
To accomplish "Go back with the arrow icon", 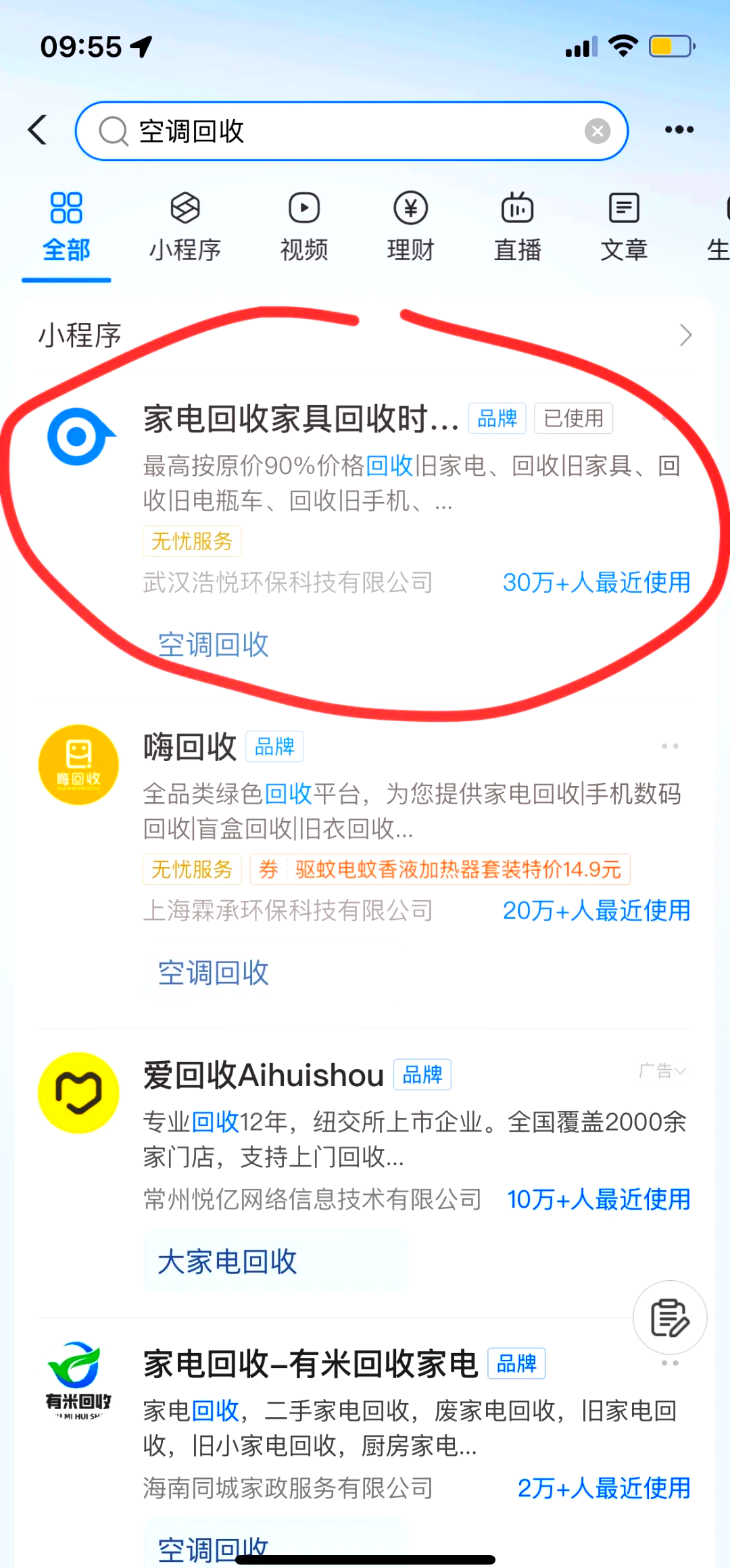I will coord(39,130).
